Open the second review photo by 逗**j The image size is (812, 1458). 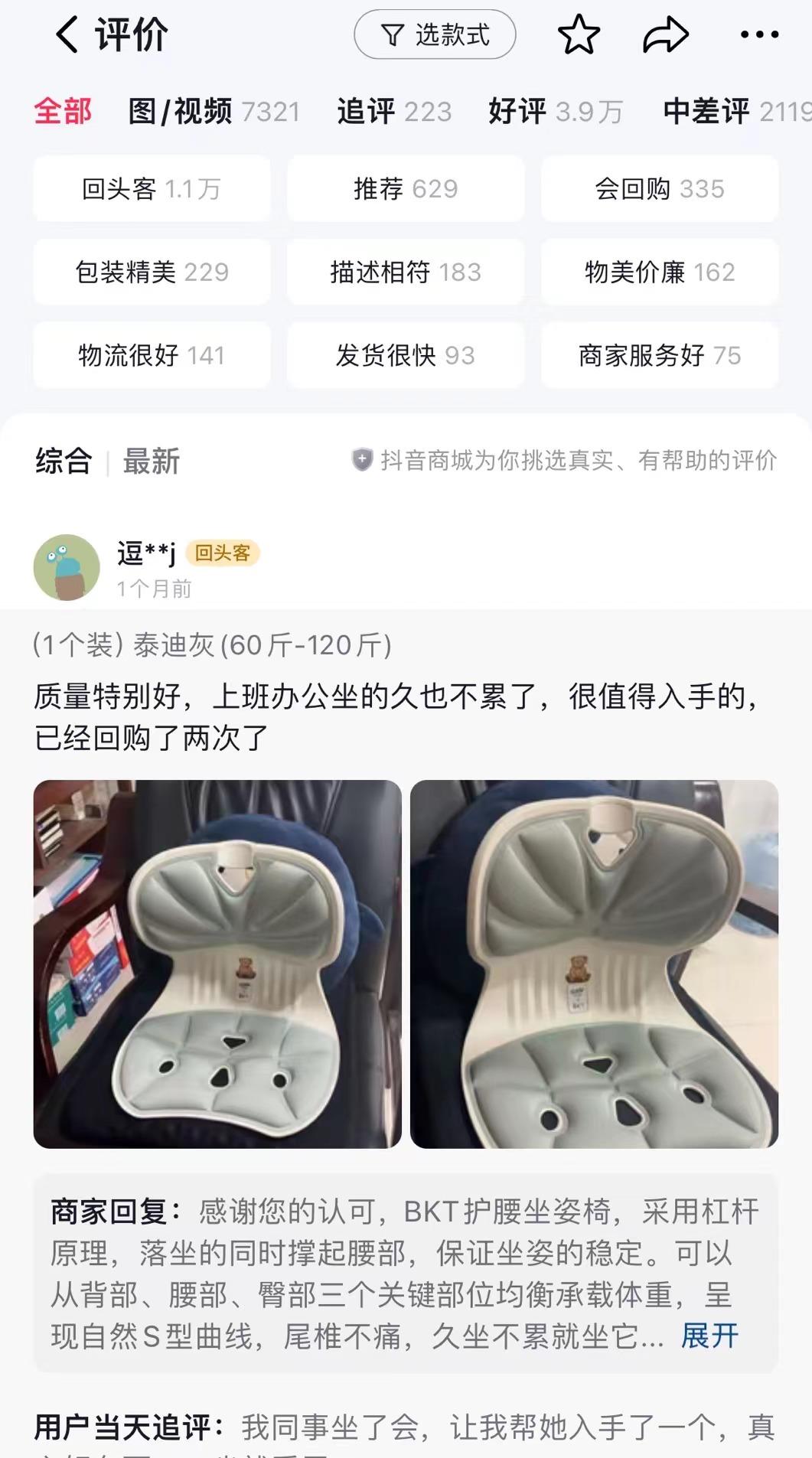594,964
